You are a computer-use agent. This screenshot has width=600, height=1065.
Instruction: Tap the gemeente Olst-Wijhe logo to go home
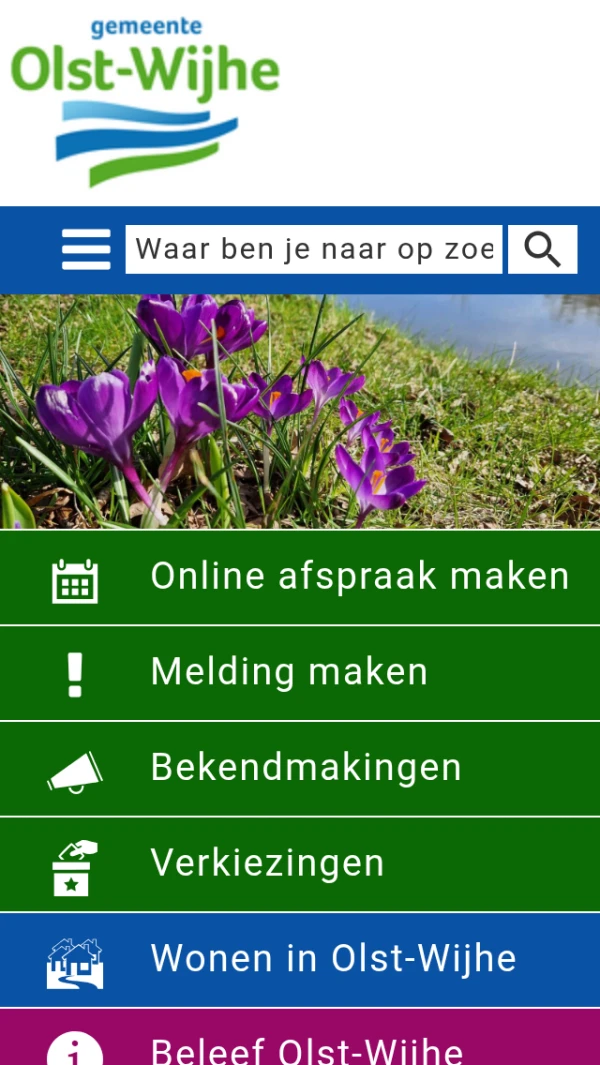tap(145, 100)
